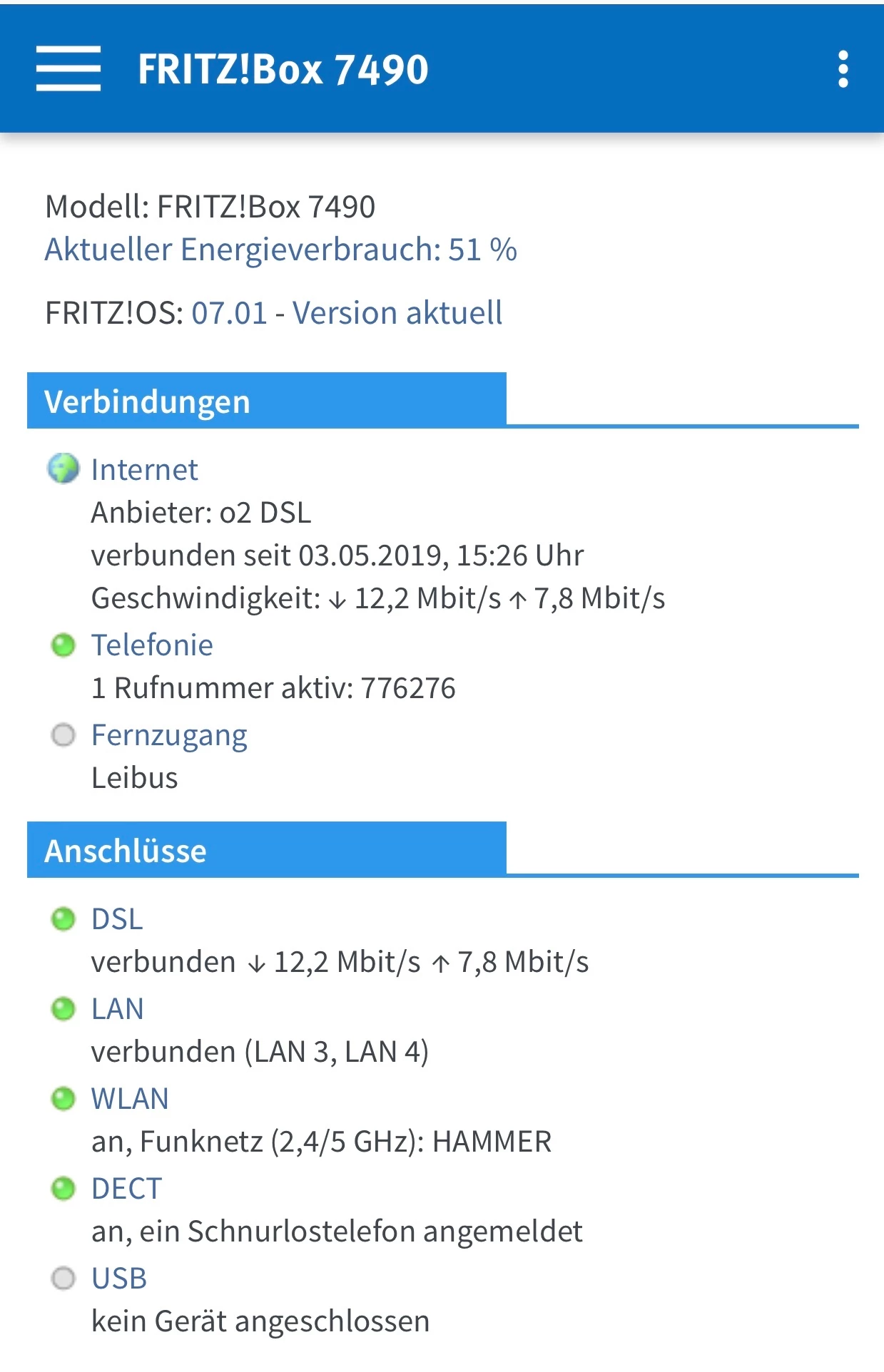Open FRITZ!OS 07.01 version info
This screenshot has width=884, height=1372.
tap(347, 313)
